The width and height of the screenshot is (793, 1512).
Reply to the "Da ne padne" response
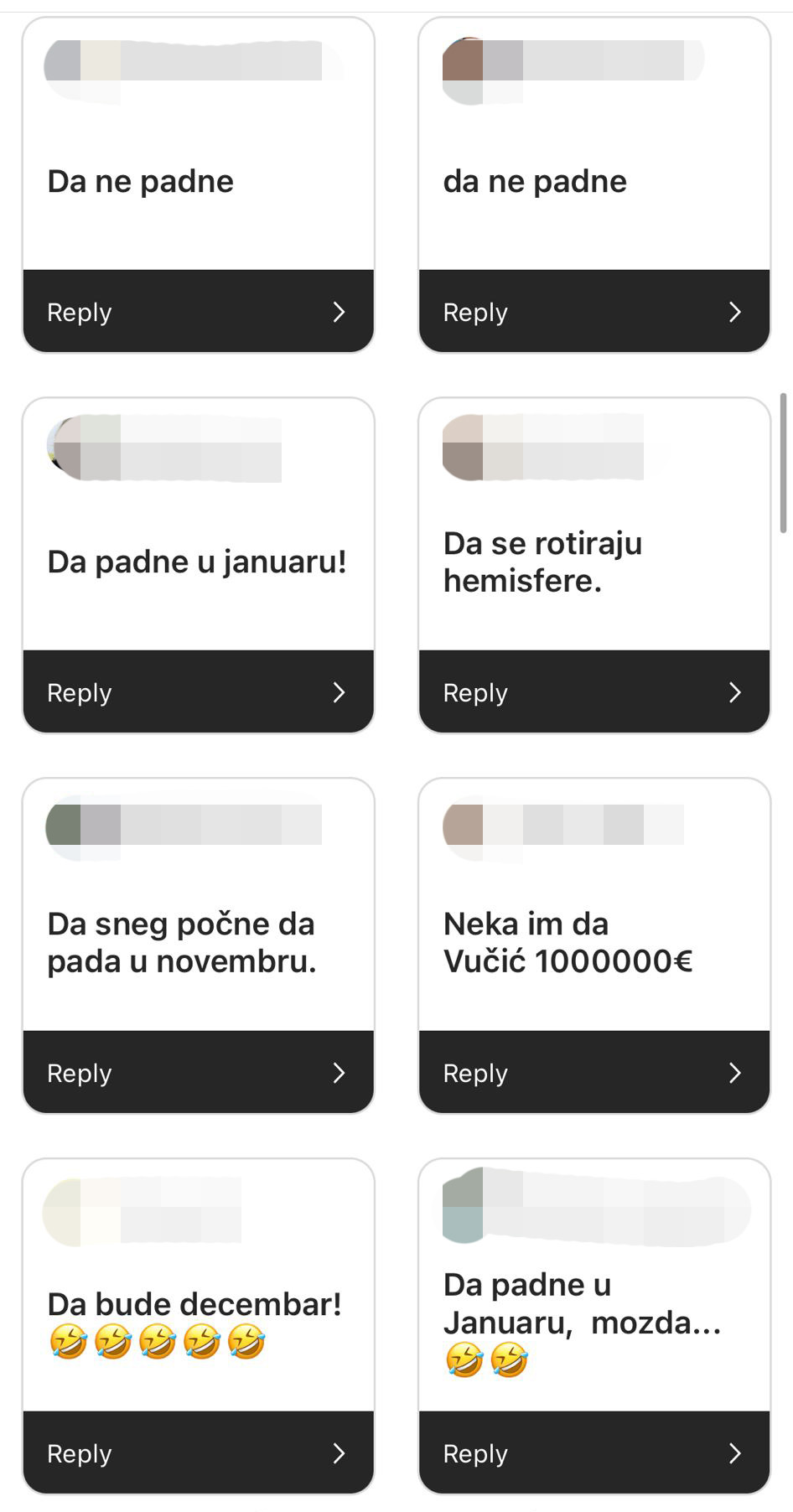click(198, 312)
